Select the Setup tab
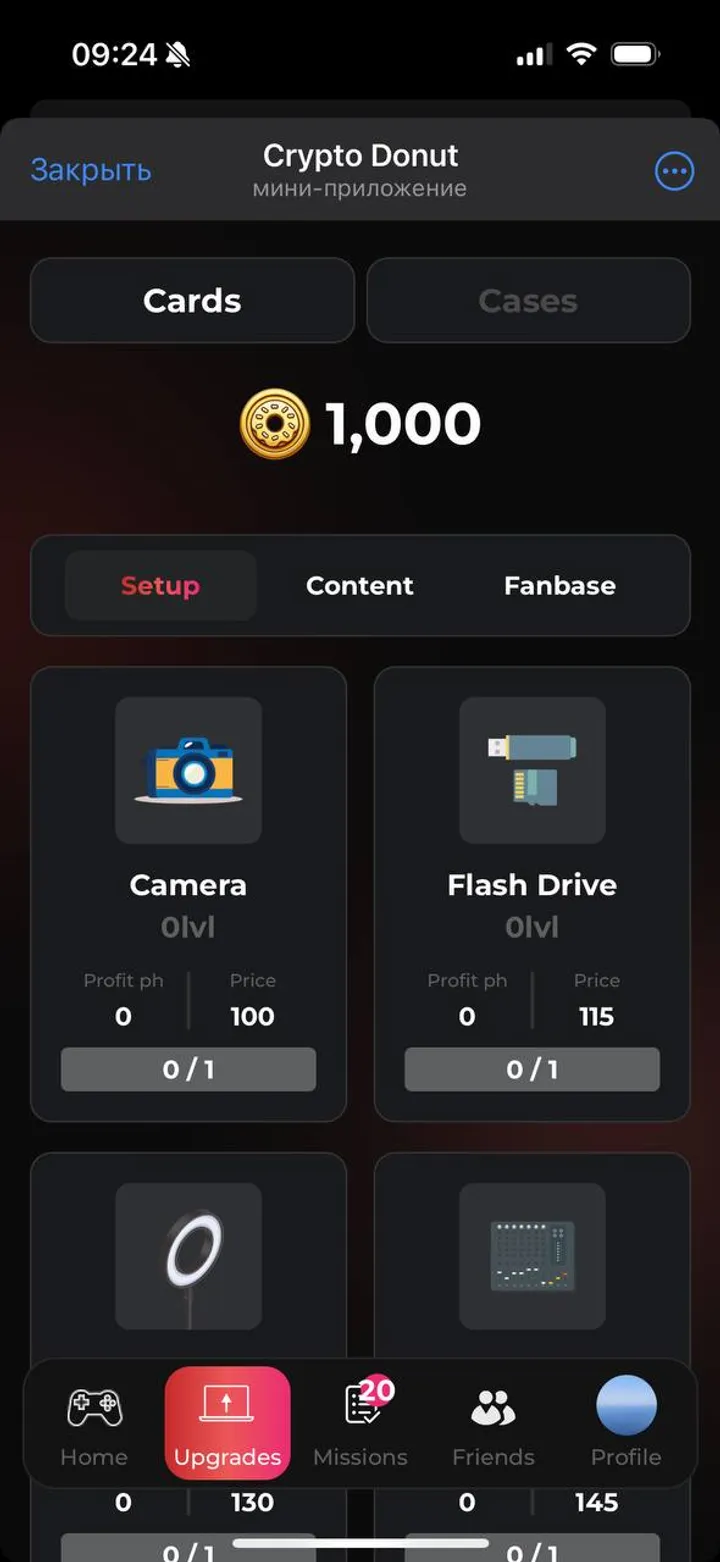720x1562 pixels. click(x=160, y=586)
